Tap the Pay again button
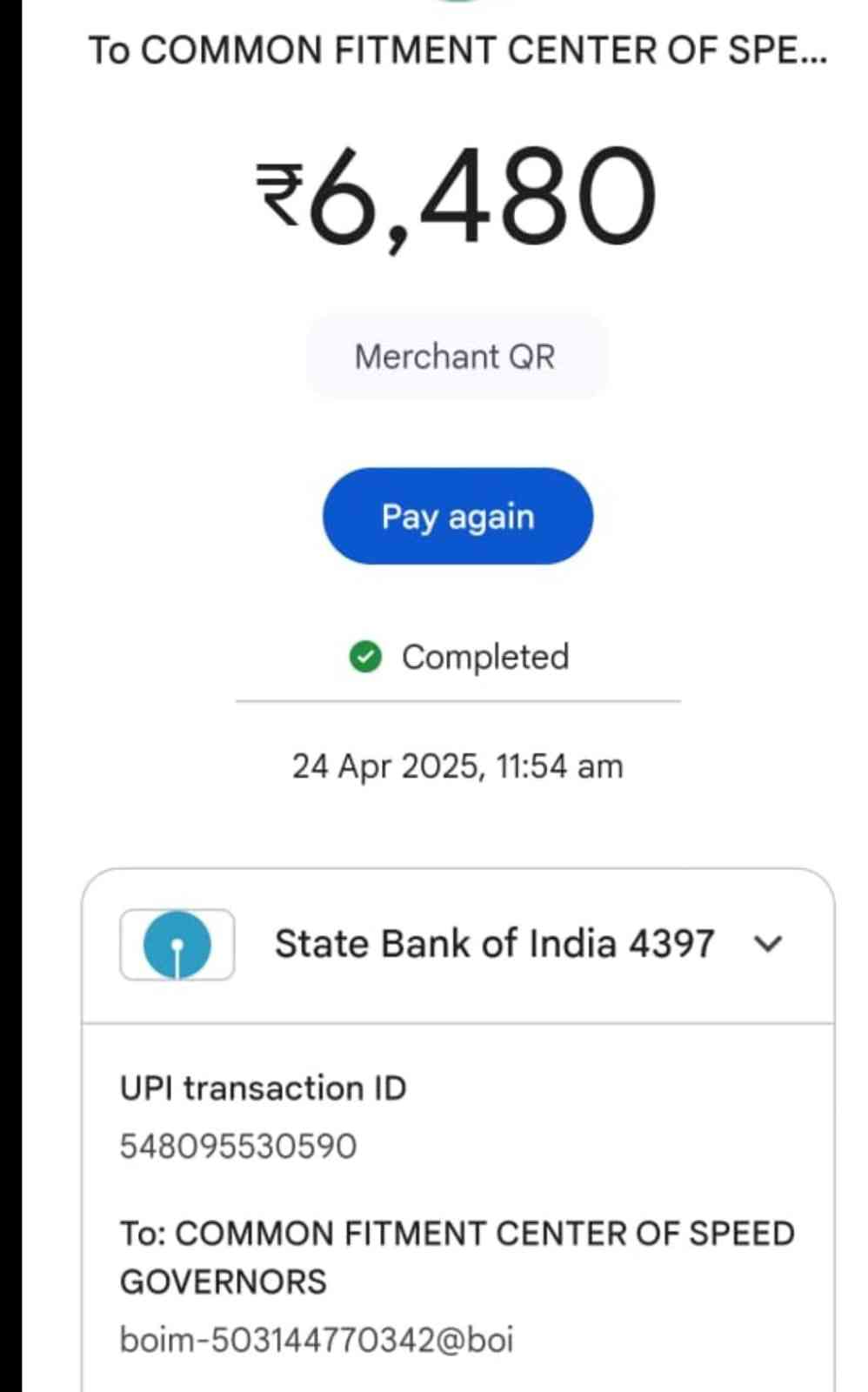The image size is (868, 1392). [457, 516]
